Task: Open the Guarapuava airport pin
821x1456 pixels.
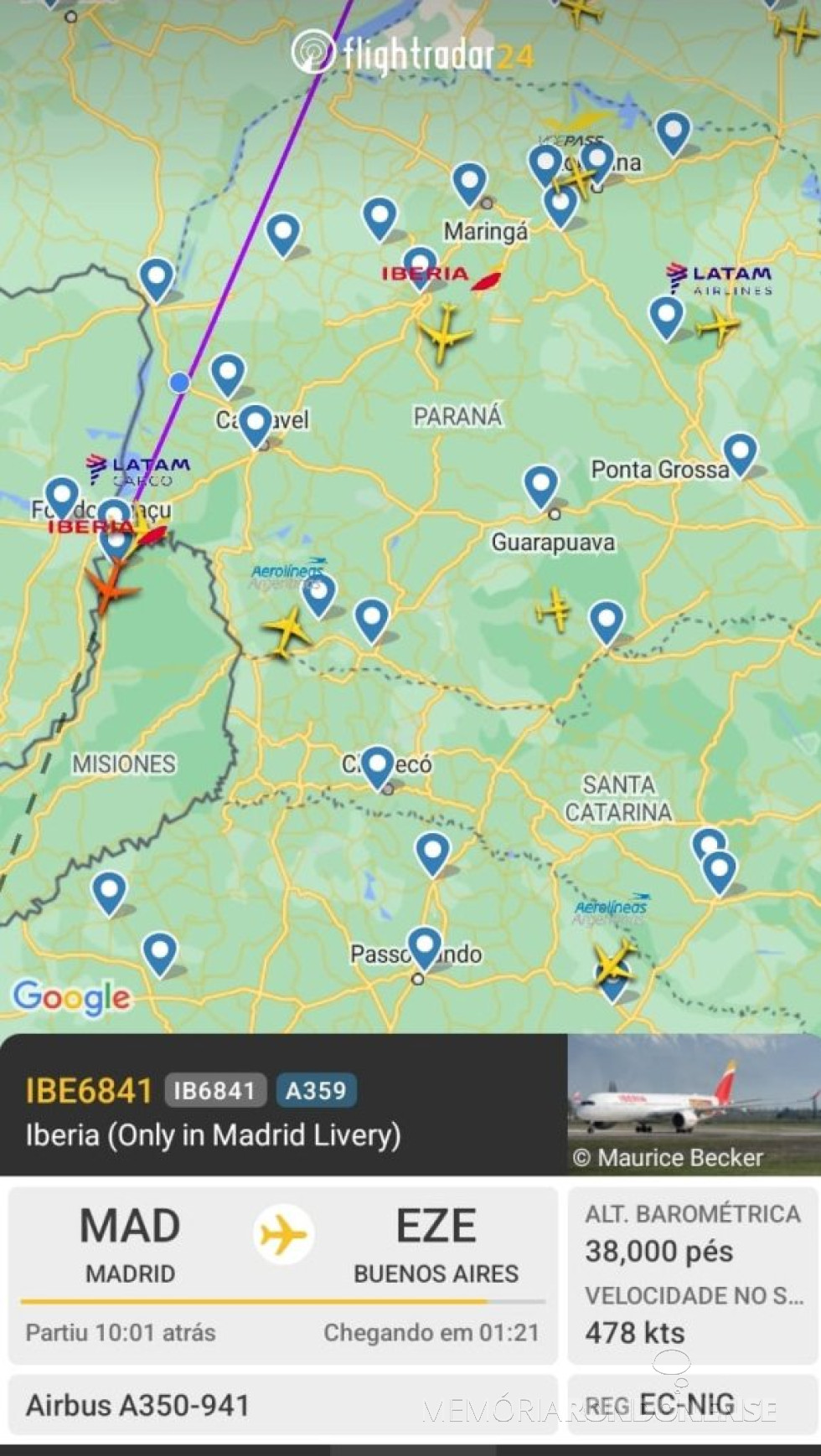Action: (540, 484)
